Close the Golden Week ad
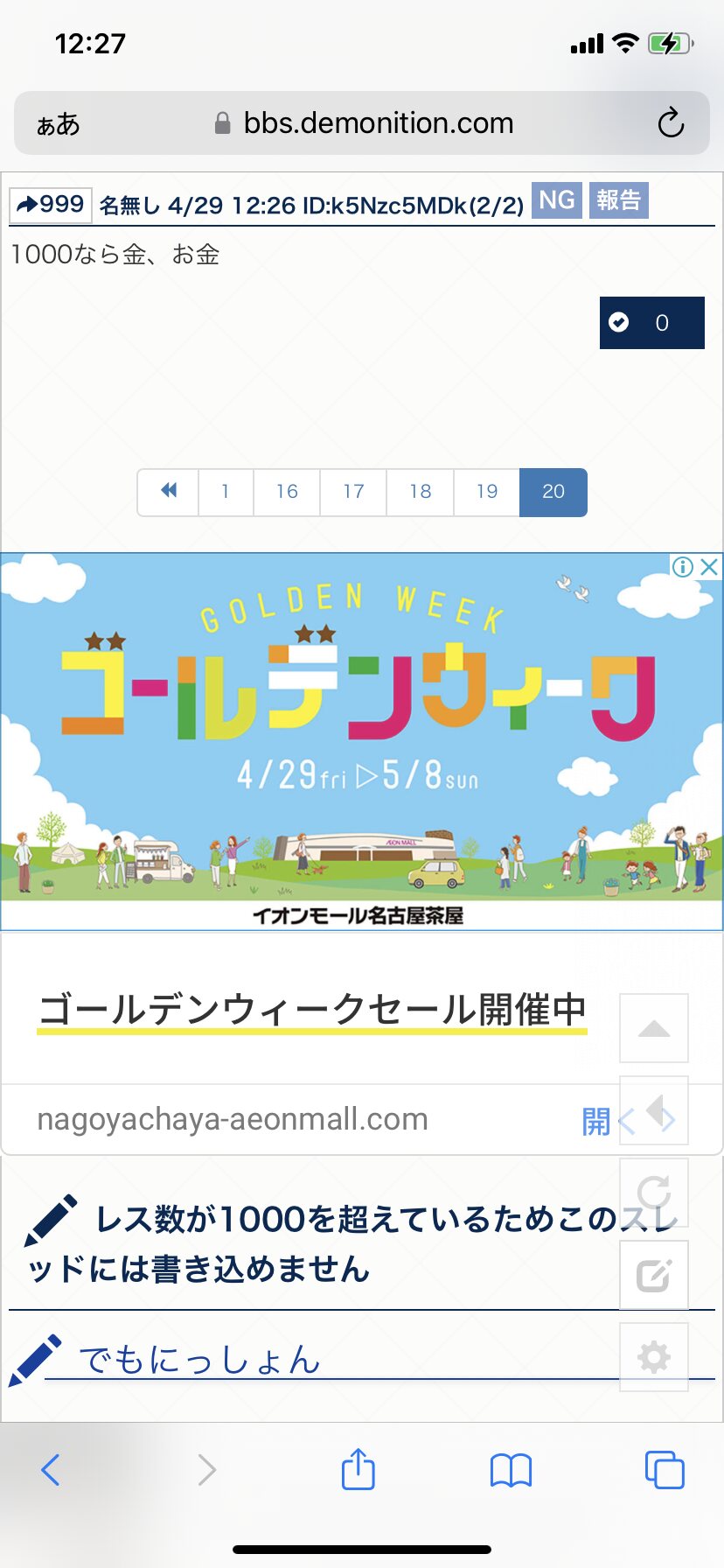This screenshot has height=1568, width=724. coord(710,567)
